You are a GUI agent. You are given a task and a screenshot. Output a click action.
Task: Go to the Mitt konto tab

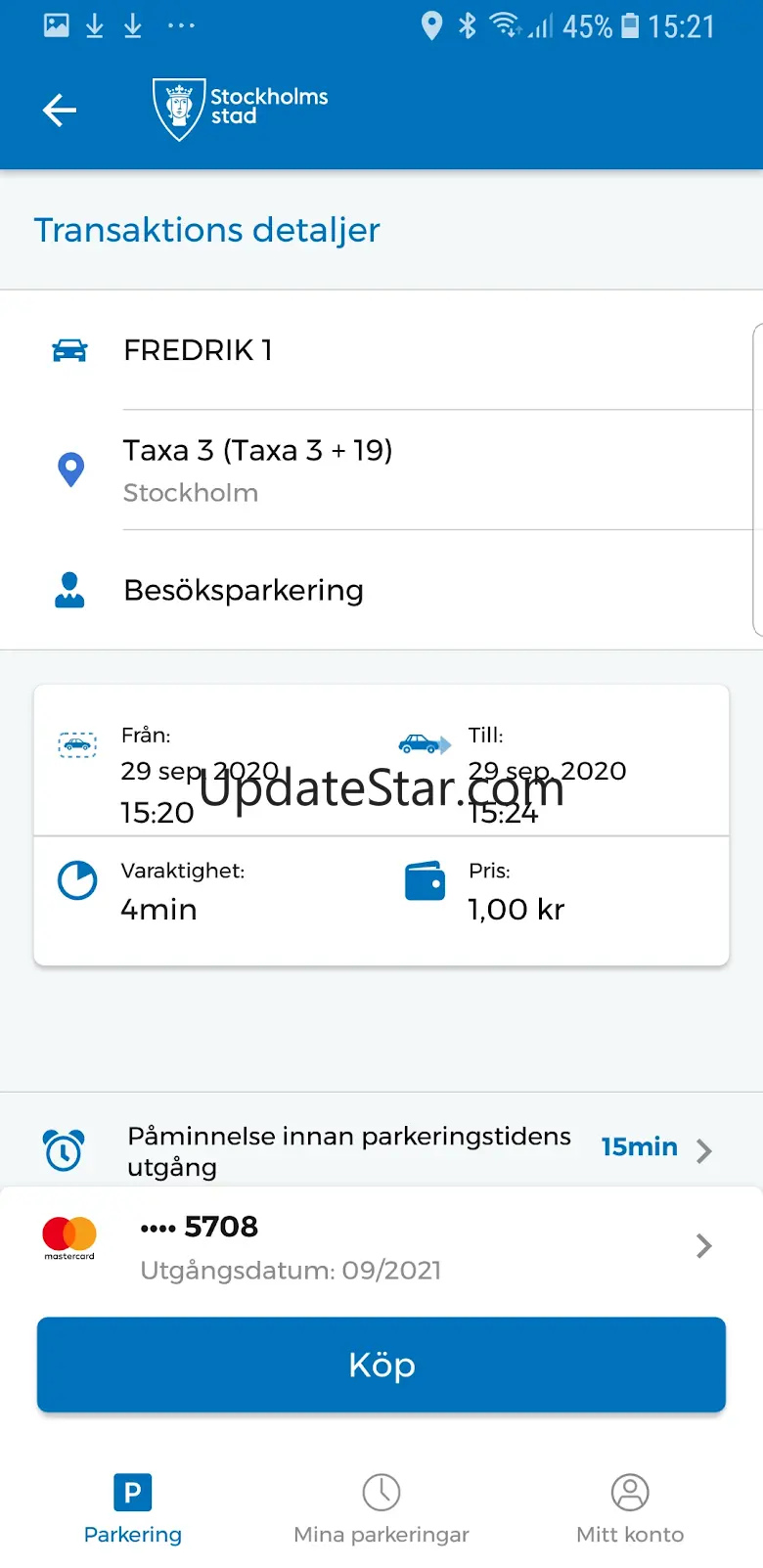(630, 1508)
